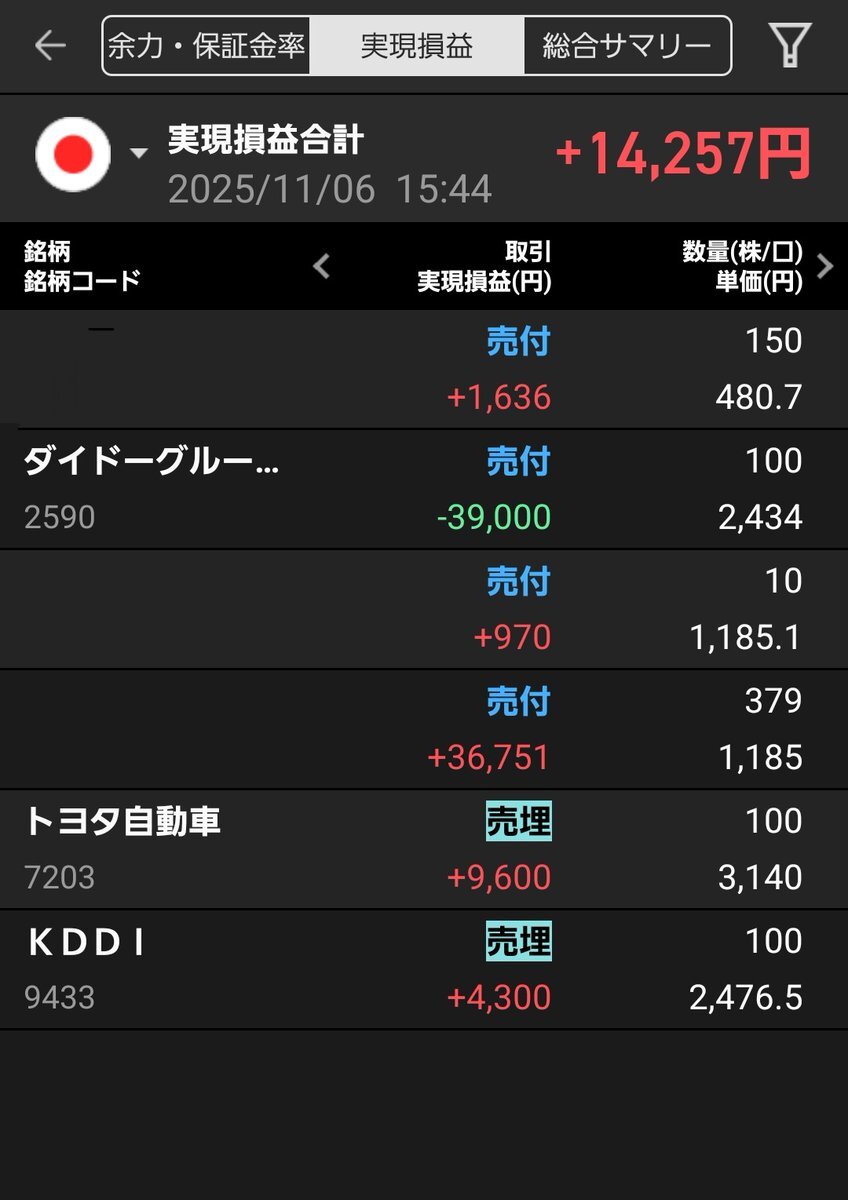Image resolution: width=848 pixels, height=1200 pixels.
Task: Show next columns with right chevron
Action: [825, 266]
